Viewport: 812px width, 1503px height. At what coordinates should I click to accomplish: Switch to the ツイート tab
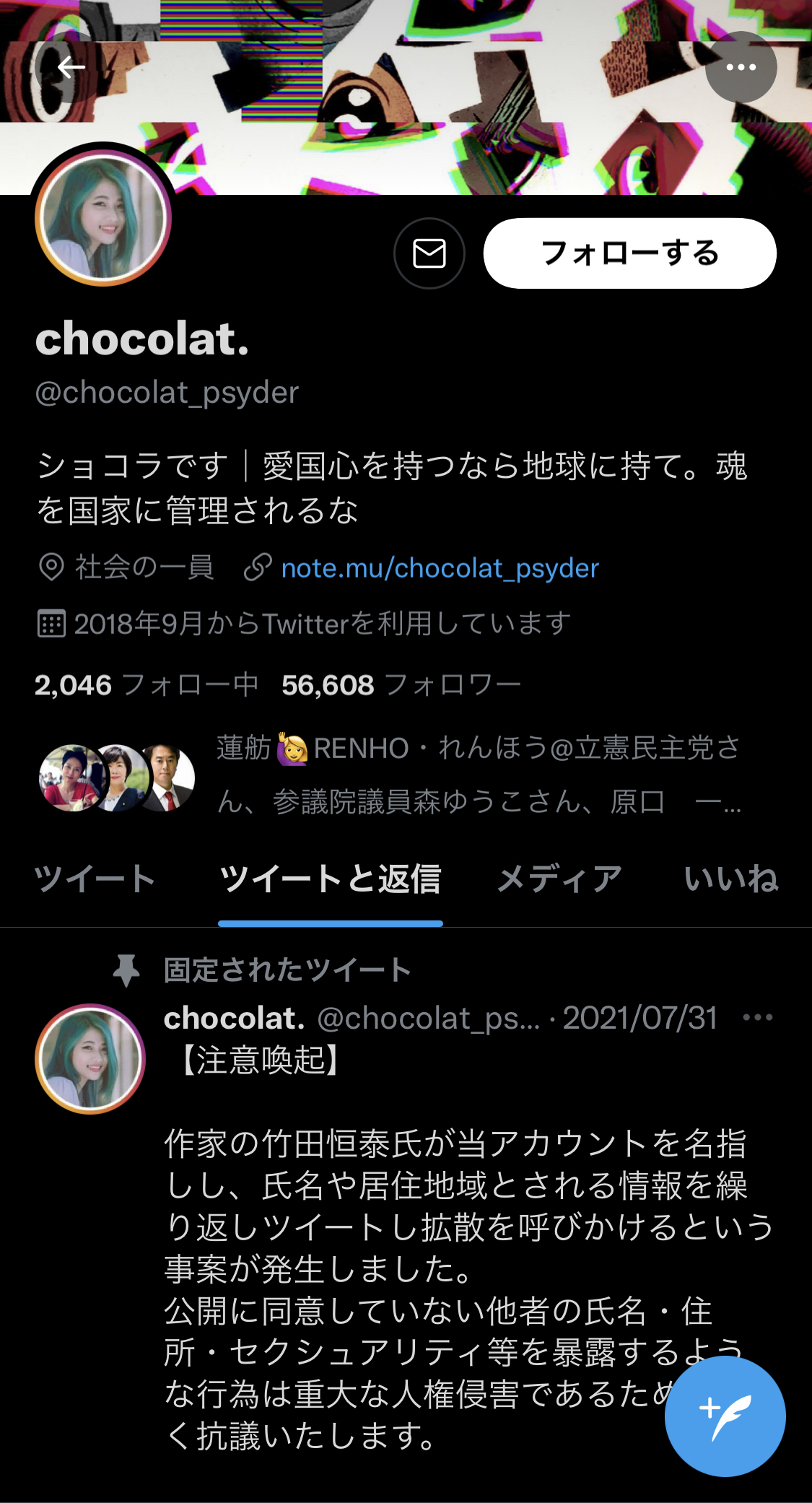coord(95,879)
